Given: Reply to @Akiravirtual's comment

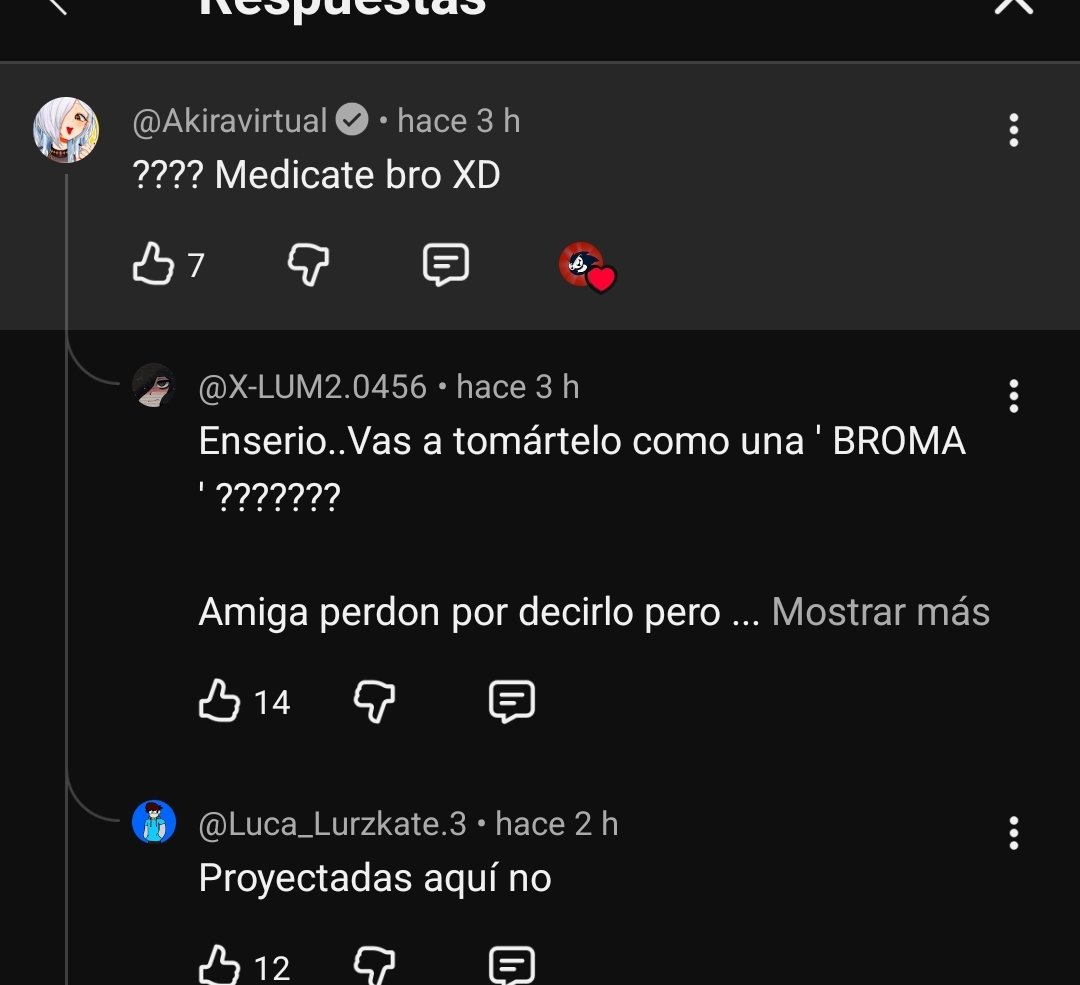Looking at the screenshot, I should click(x=446, y=265).
